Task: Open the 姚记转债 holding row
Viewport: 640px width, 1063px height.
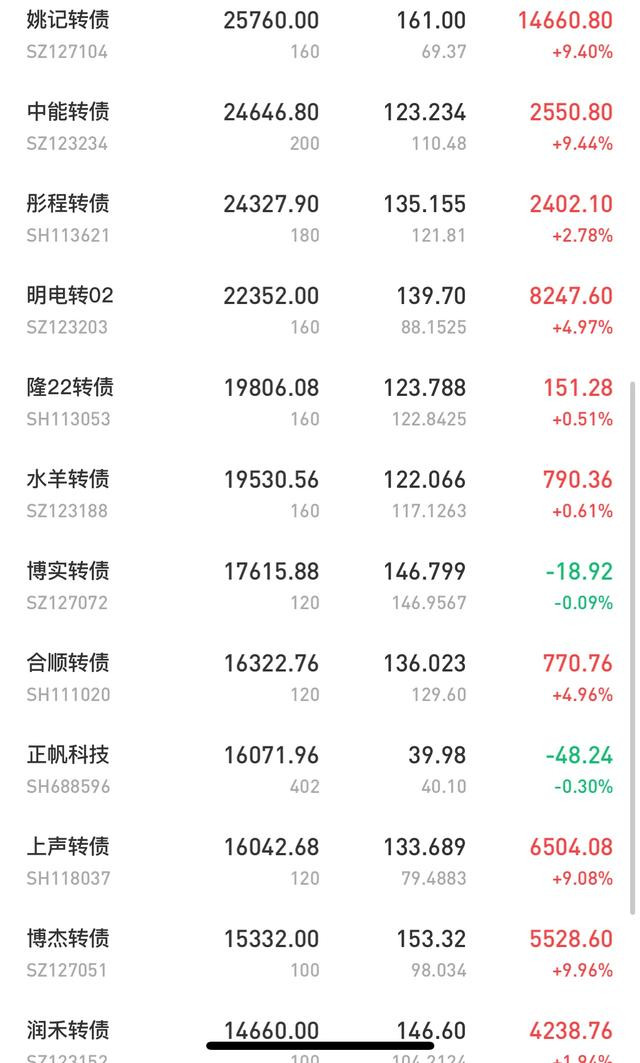Action: (320, 35)
